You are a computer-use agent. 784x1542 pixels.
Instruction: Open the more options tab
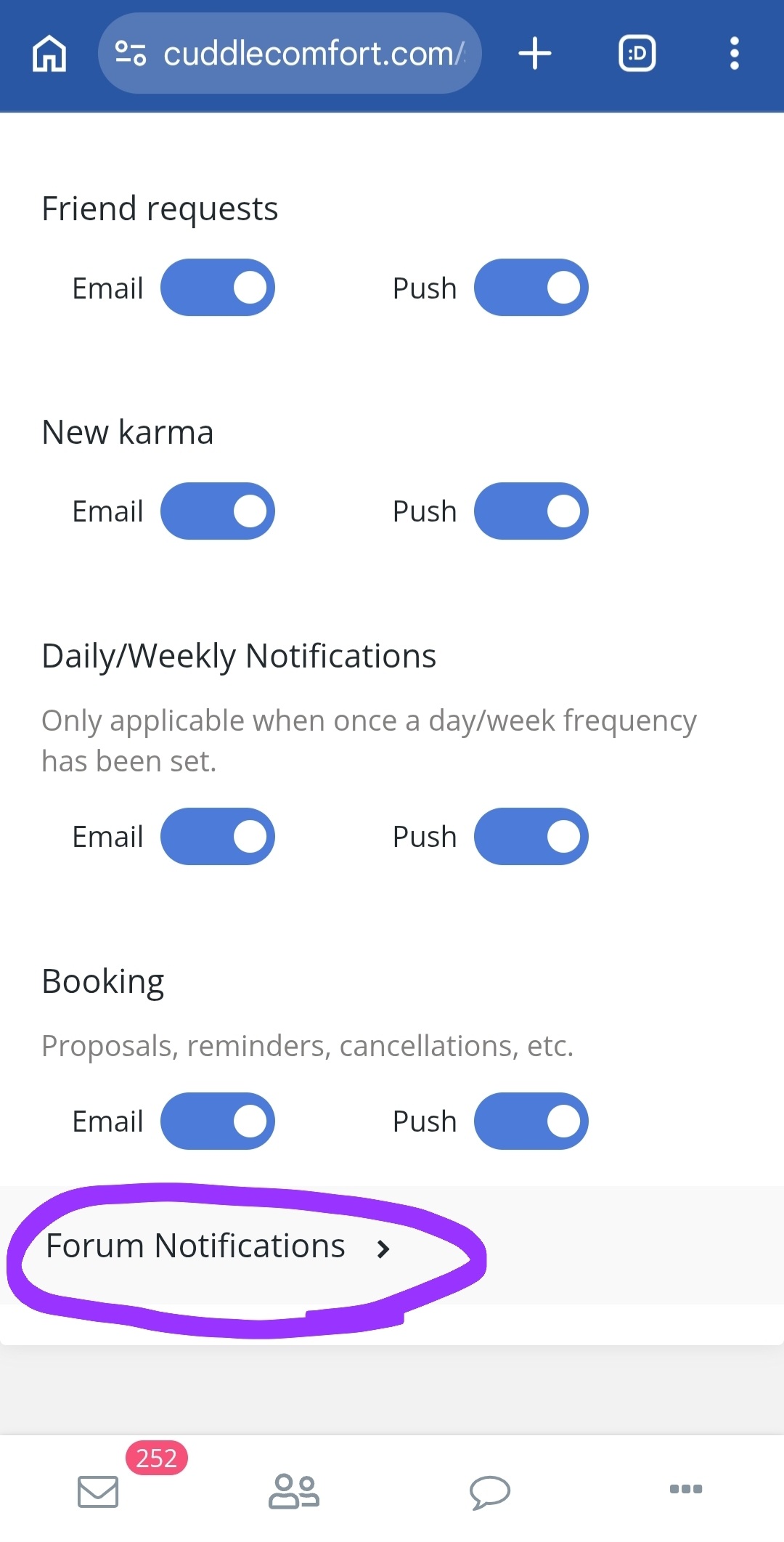tap(686, 1489)
